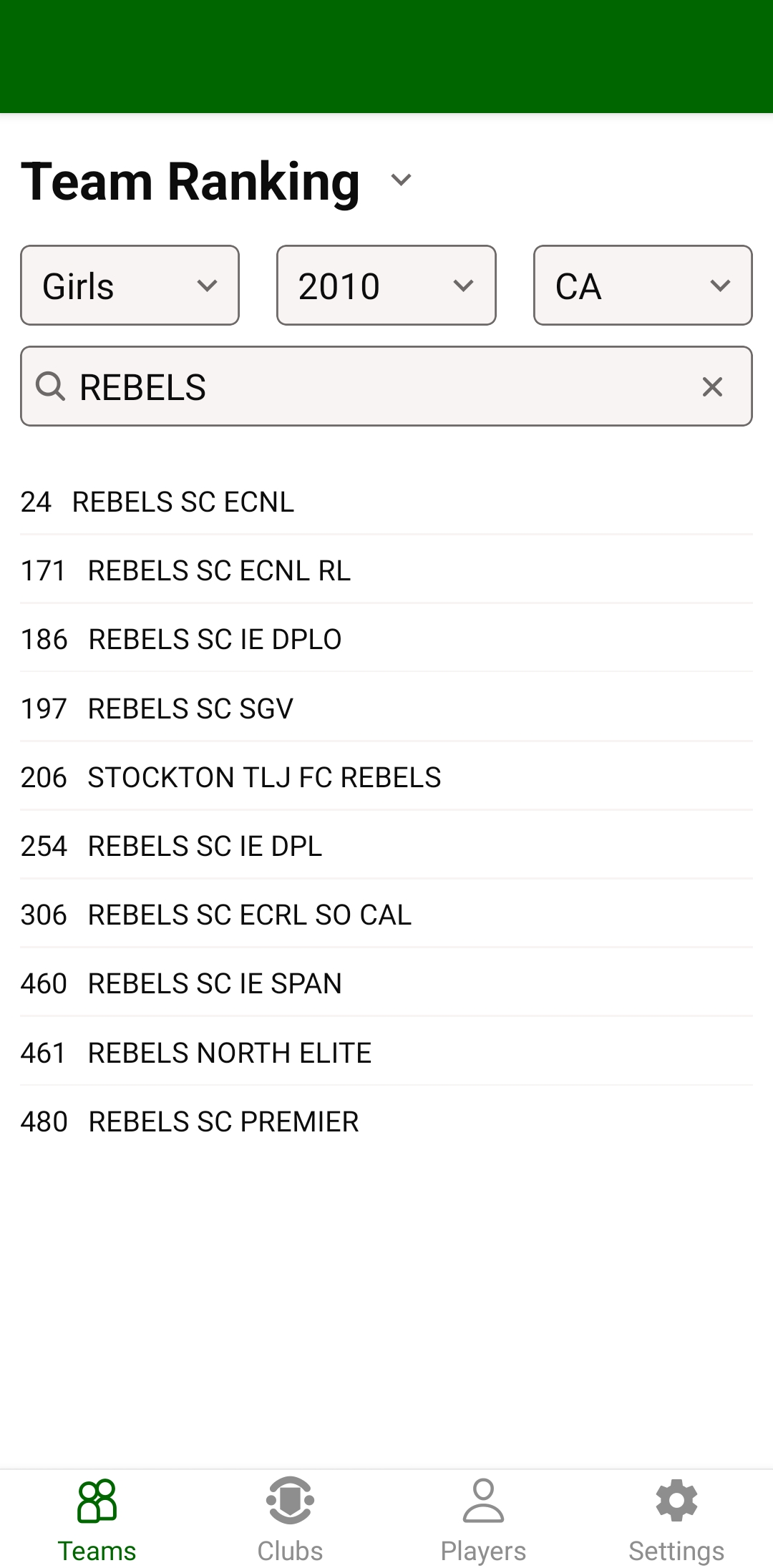Open REBELS SC ECNL ranked 24
This screenshot has width=773, height=1568.
(183, 502)
